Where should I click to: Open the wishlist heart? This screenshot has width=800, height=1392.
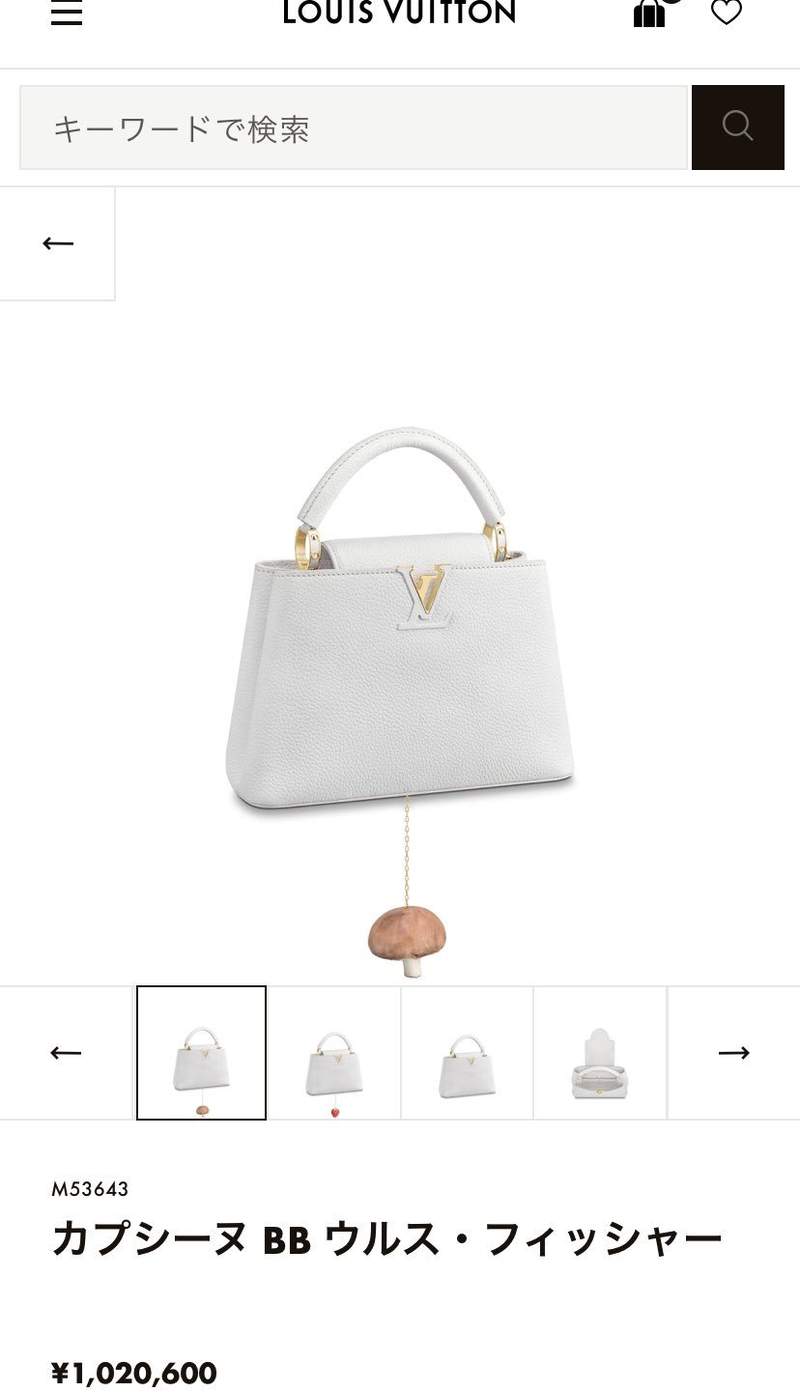[726, 13]
